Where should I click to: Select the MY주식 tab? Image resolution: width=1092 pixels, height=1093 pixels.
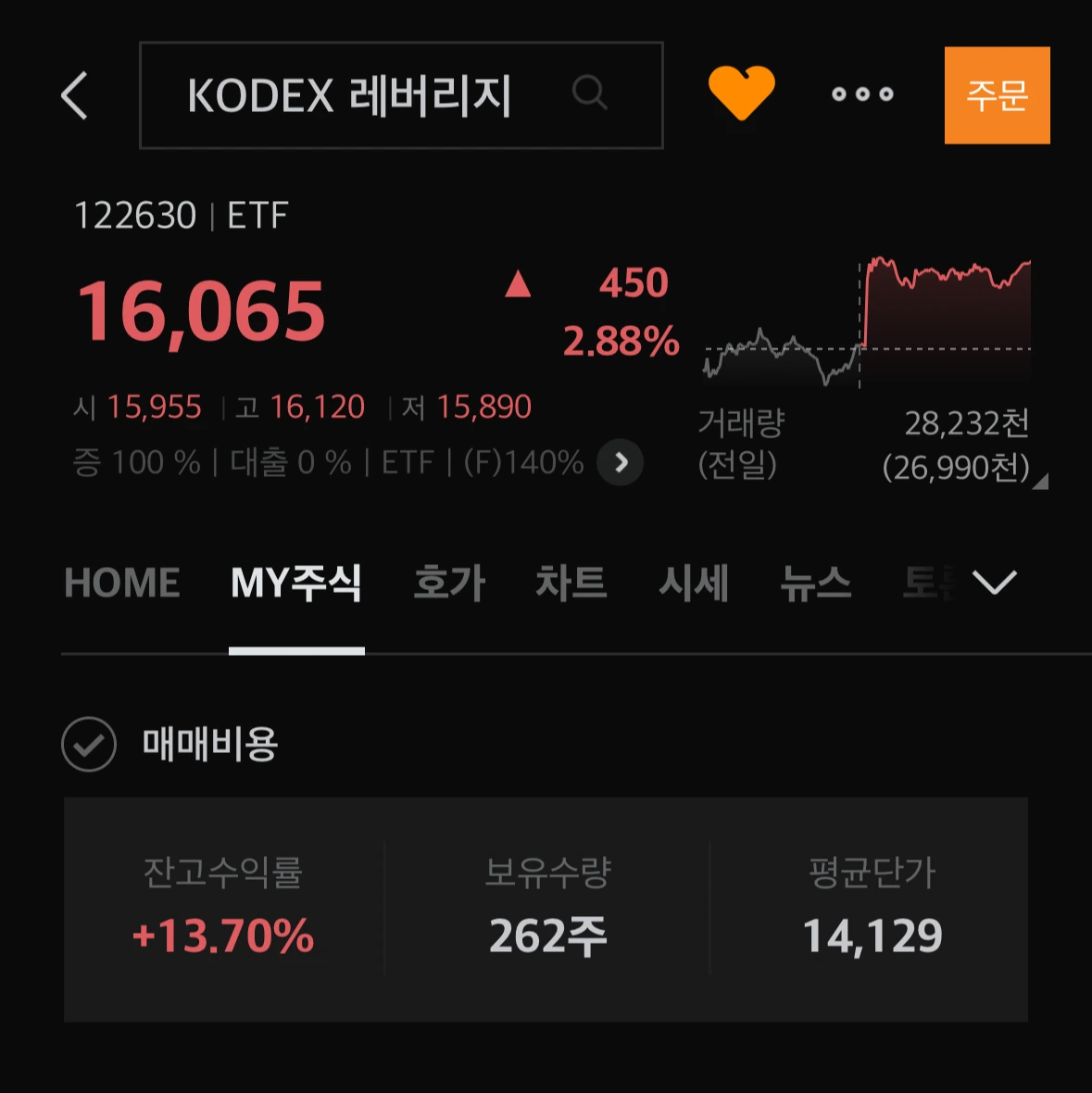tap(296, 583)
